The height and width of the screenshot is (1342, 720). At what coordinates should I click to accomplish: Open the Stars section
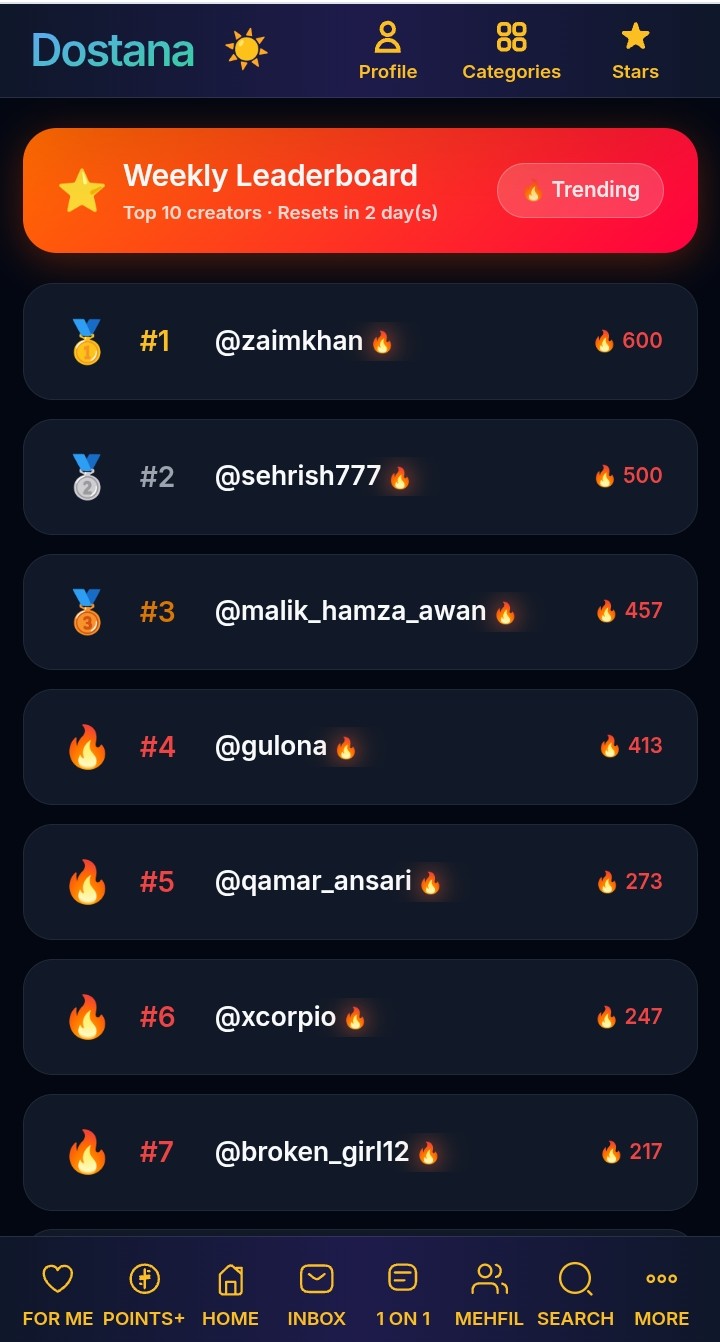click(x=635, y=51)
